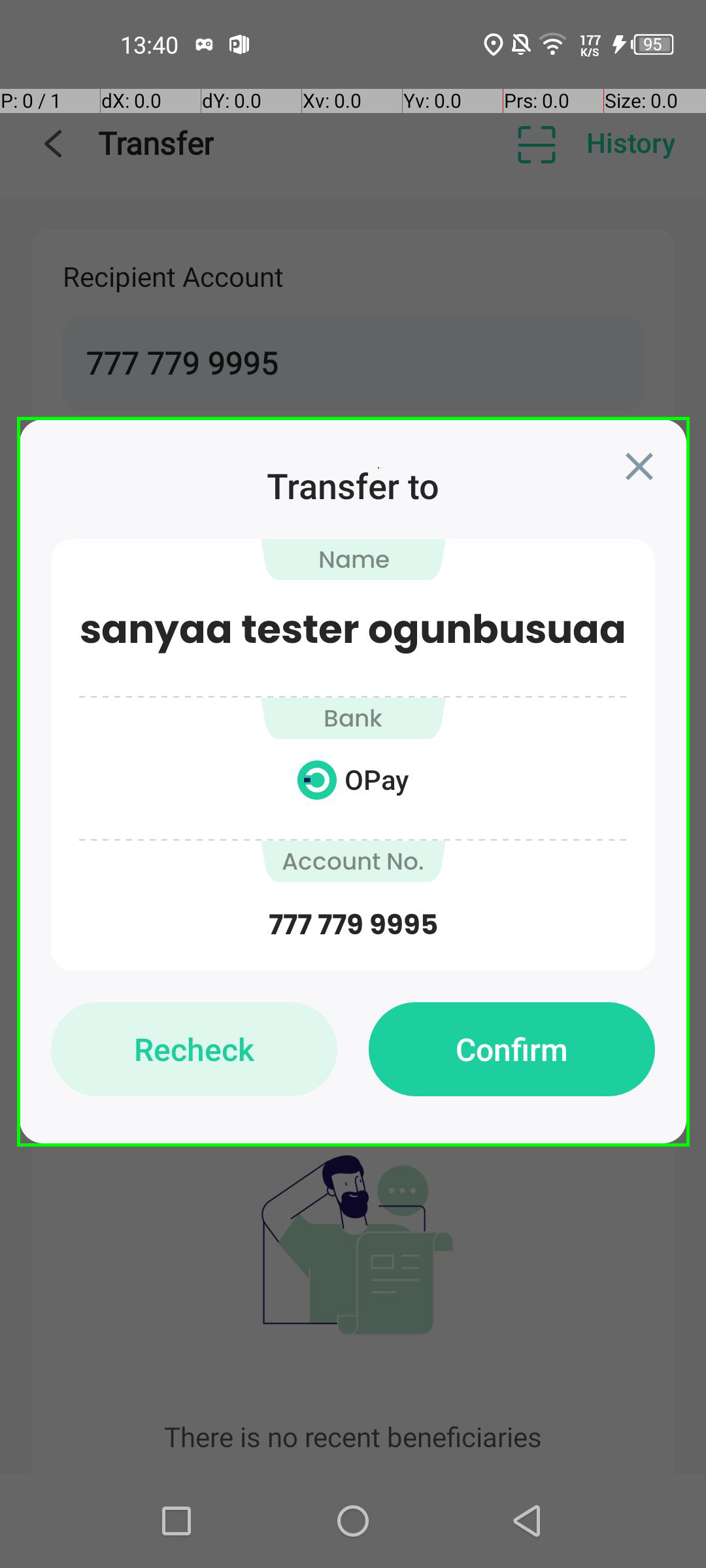Go to the system home screen
This screenshot has width=706, height=1568.
tap(353, 1521)
